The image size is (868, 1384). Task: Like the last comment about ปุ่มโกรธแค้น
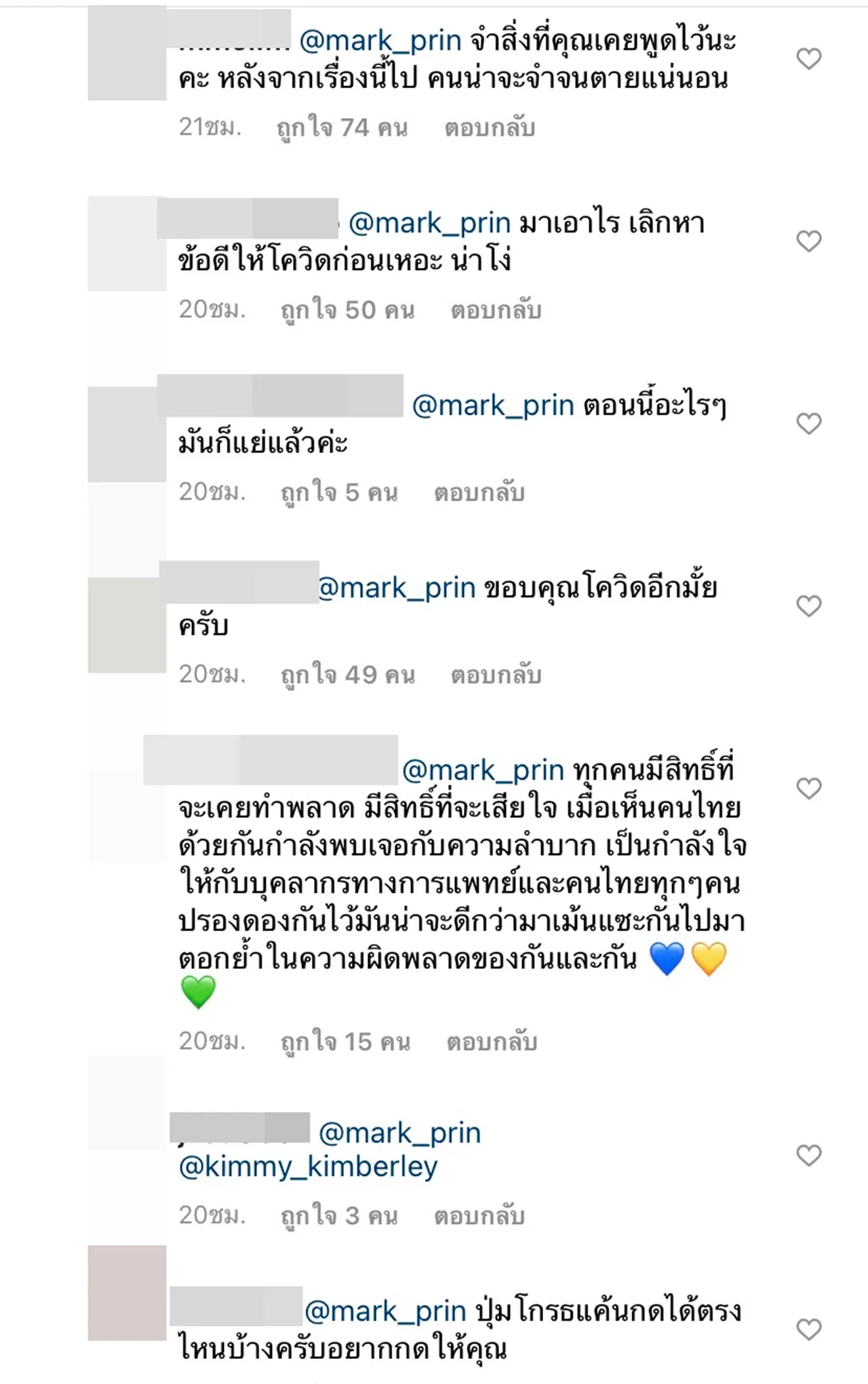coord(808,1329)
